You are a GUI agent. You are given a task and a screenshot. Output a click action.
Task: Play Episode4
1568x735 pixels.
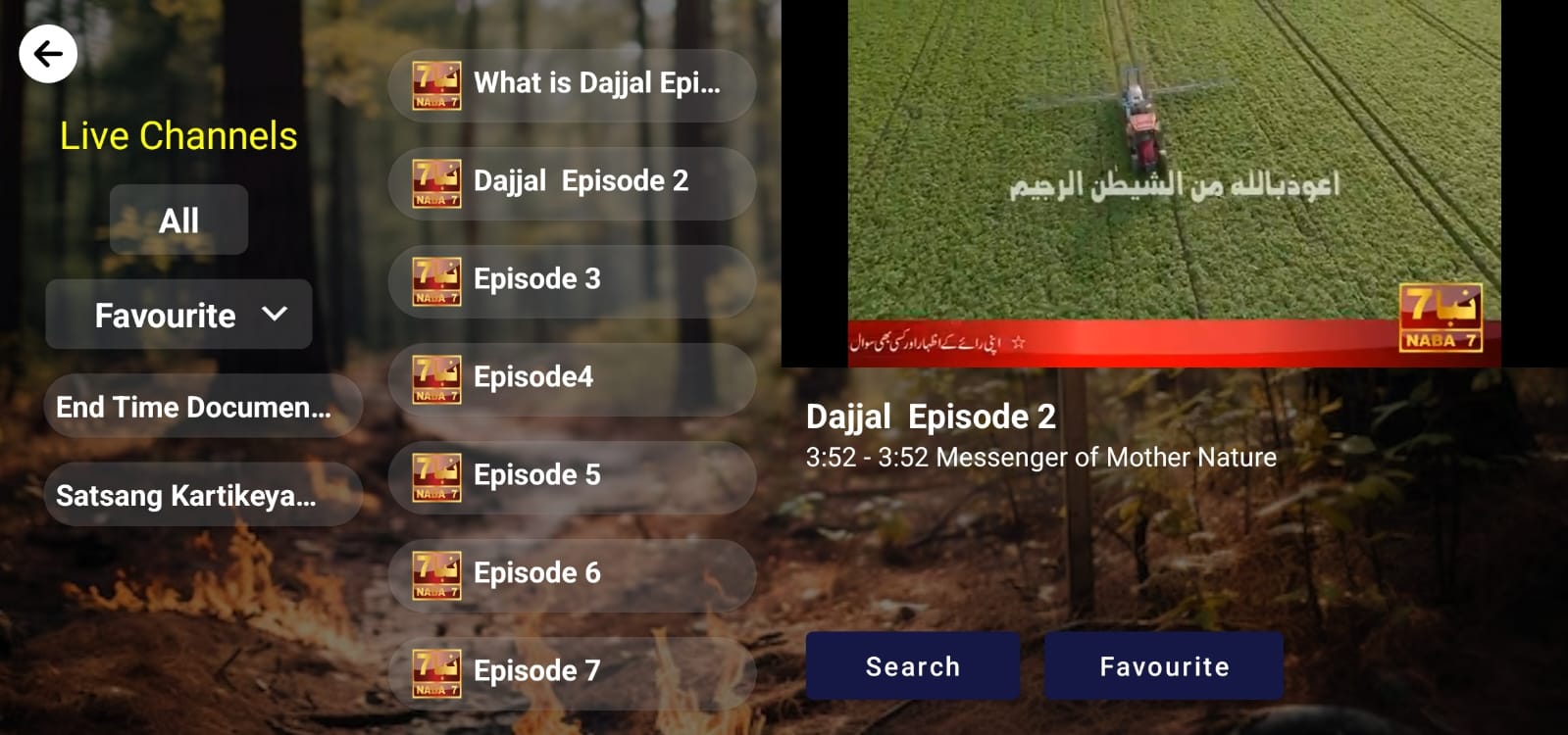(x=572, y=378)
